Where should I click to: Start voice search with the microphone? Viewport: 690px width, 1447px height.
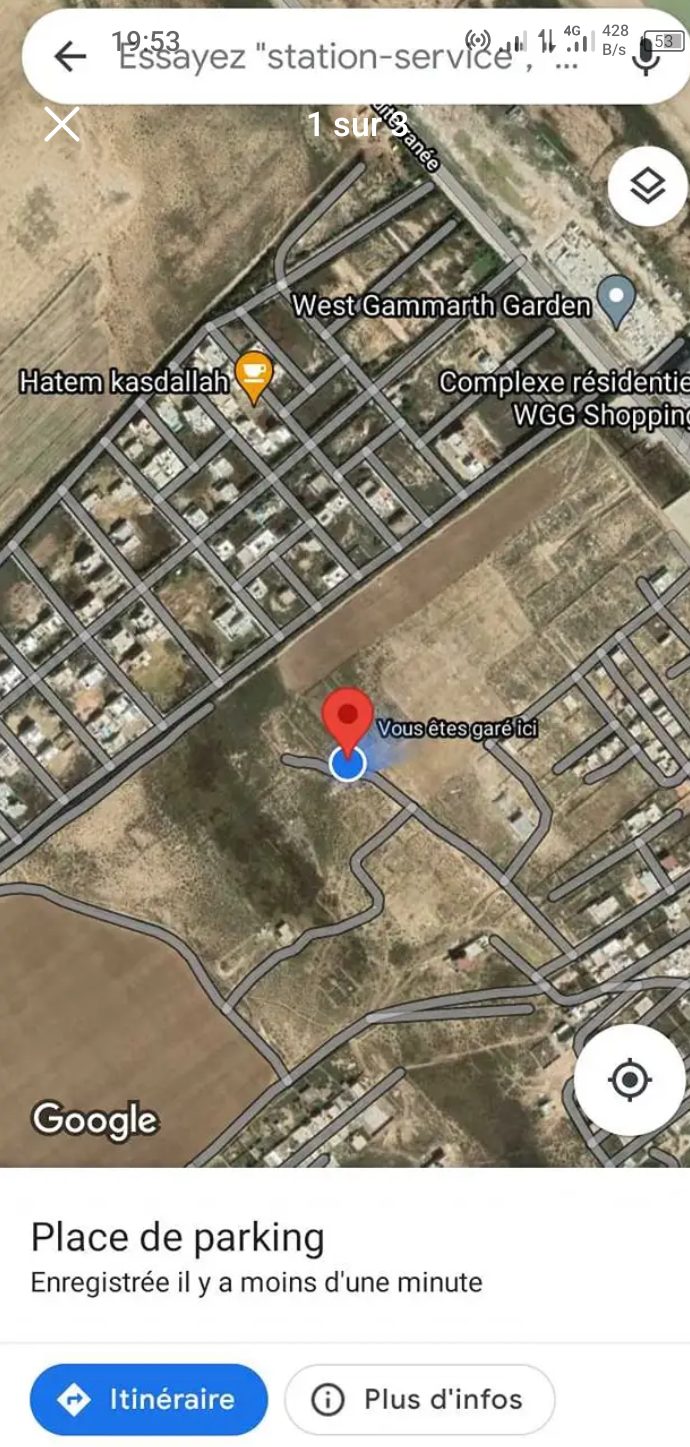[x=647, y=57]
